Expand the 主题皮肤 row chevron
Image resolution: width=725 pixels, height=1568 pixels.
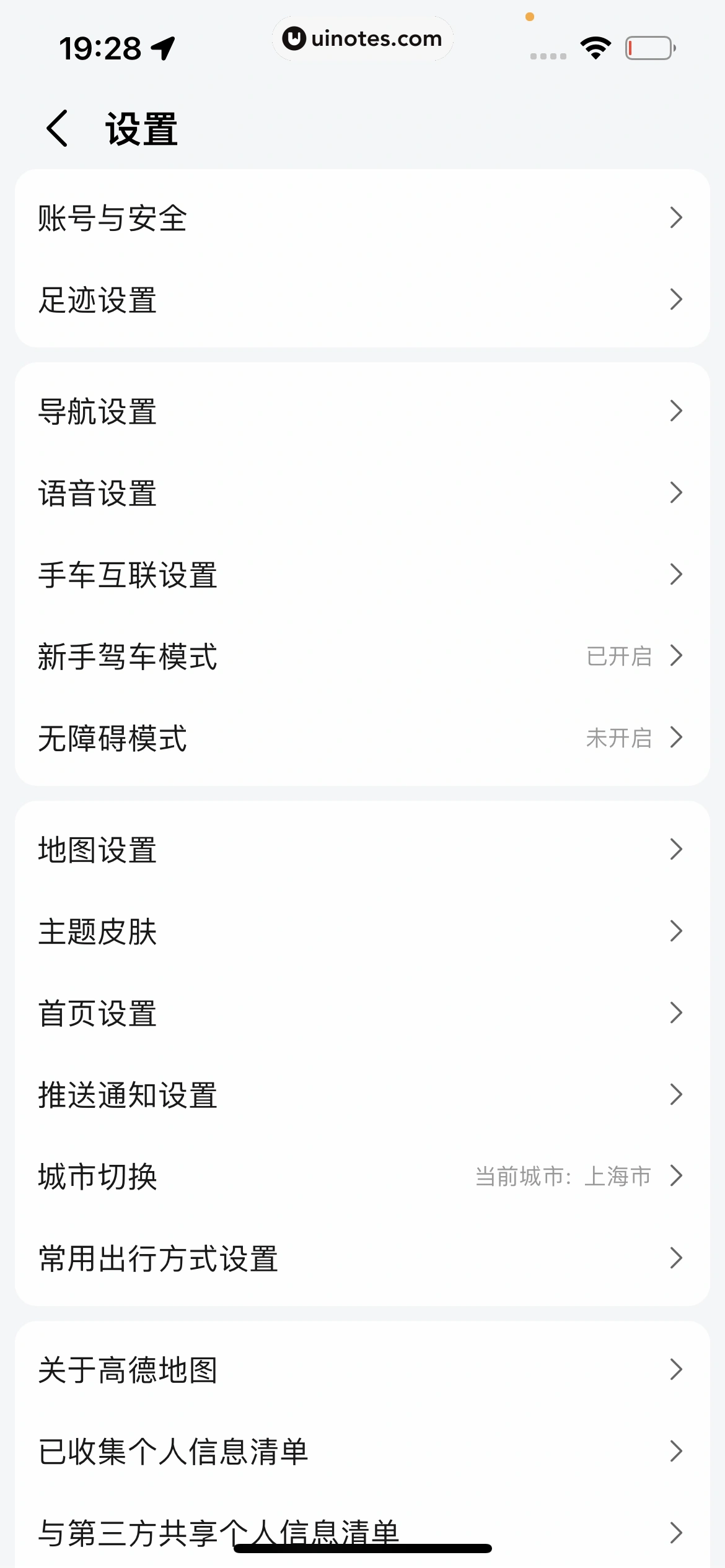click(677, 931)
